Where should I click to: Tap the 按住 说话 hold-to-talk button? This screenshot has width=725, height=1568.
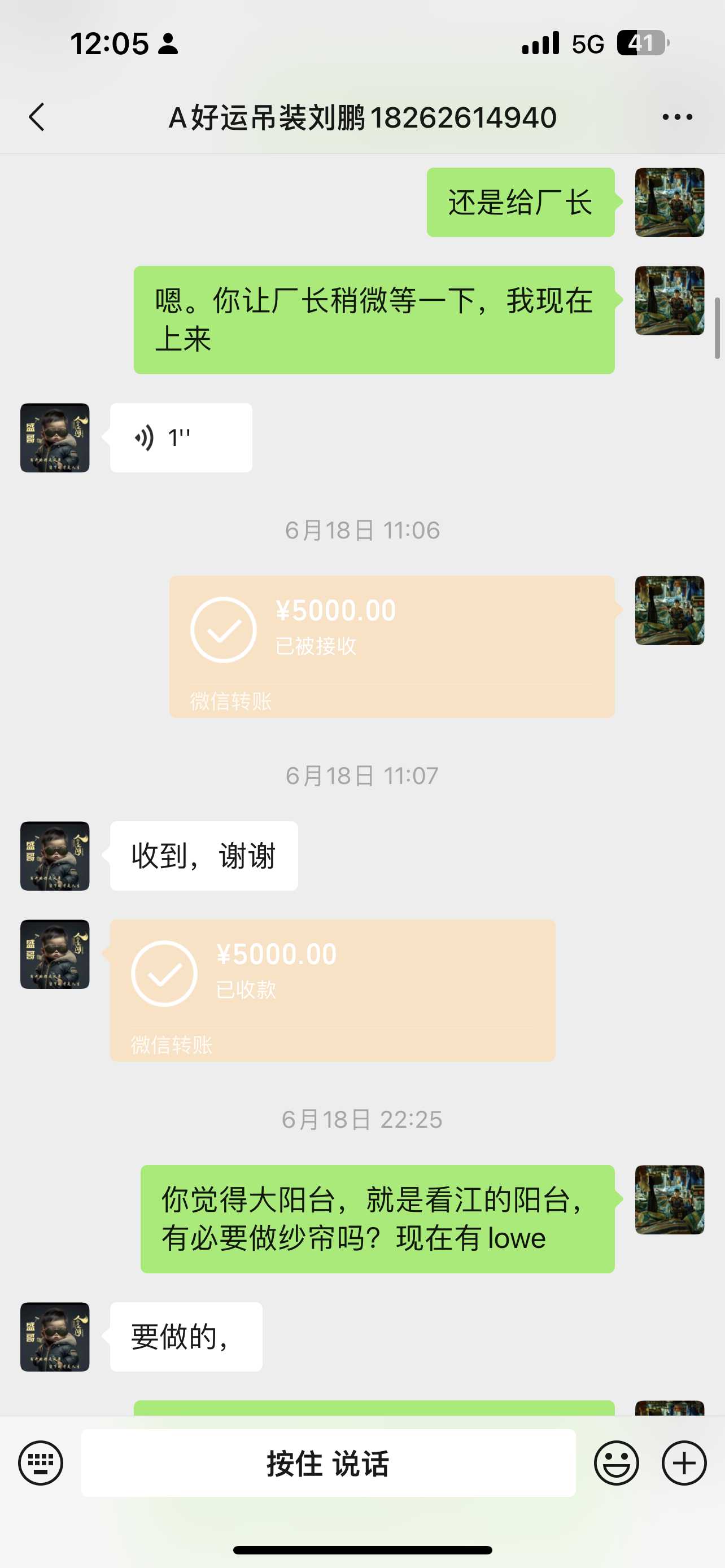[328, 1462]
